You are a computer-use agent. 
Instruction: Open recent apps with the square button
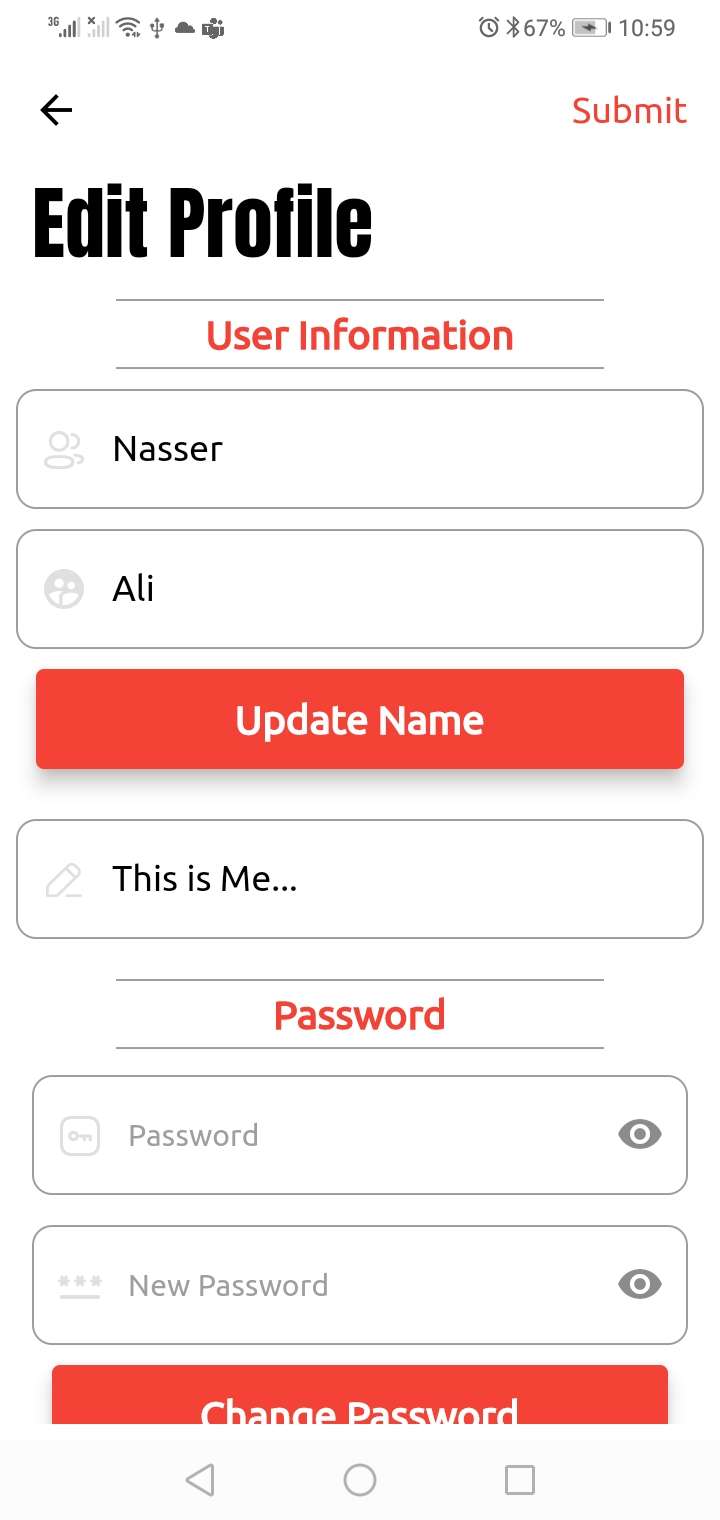click(519, 1480)
